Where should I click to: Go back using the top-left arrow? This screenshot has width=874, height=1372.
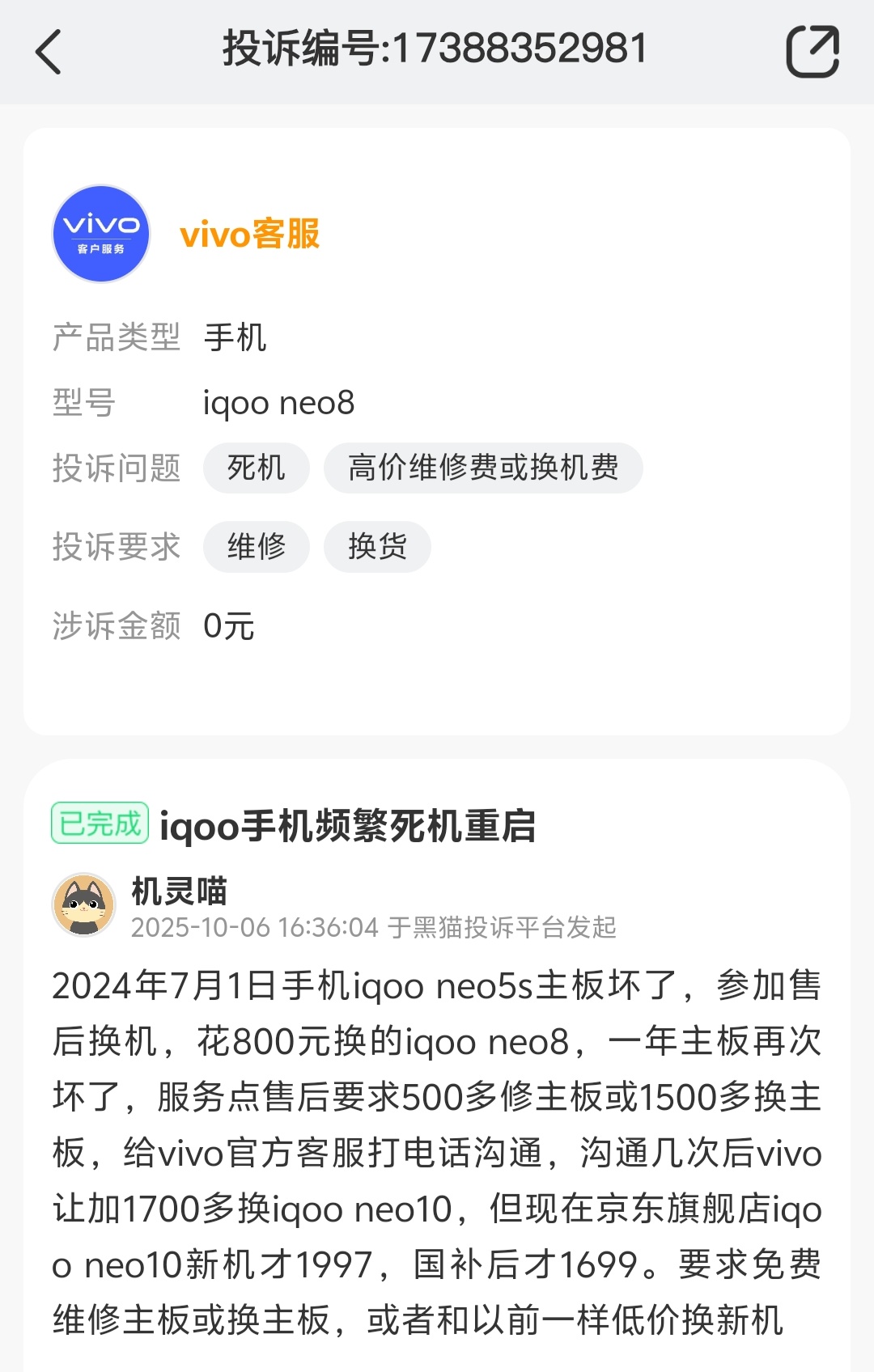(49, 52)
